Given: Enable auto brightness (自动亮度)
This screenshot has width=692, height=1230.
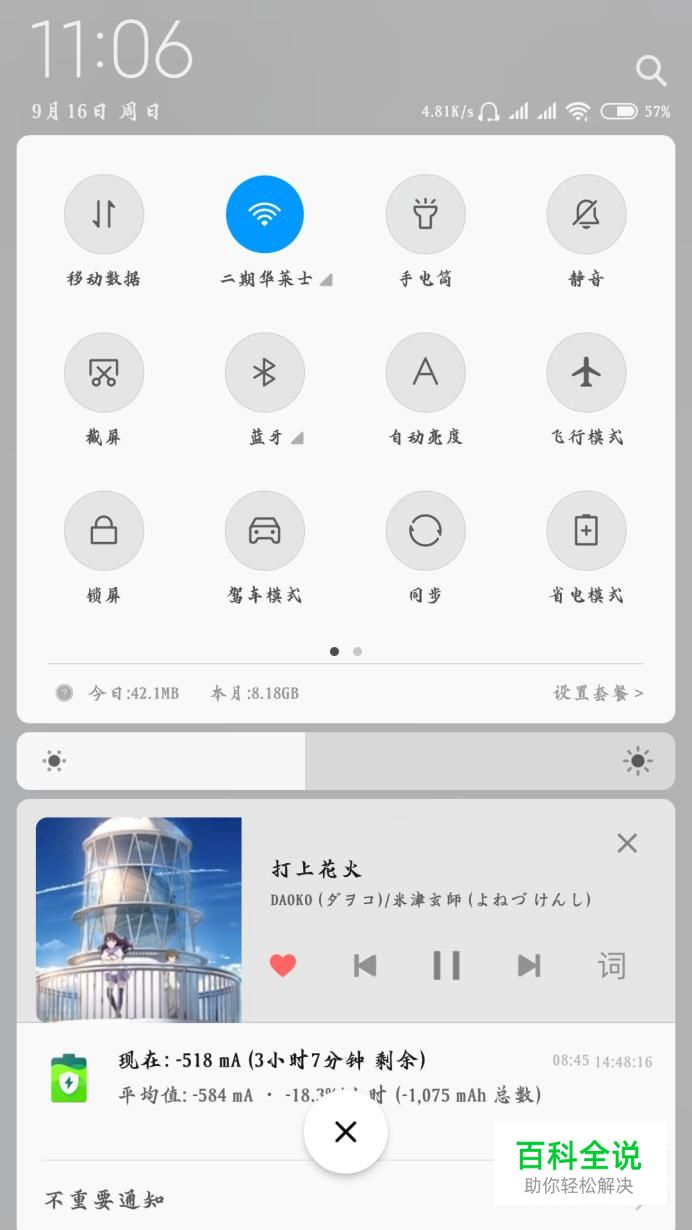Looking at the screenshot, I should pos(425,373).
